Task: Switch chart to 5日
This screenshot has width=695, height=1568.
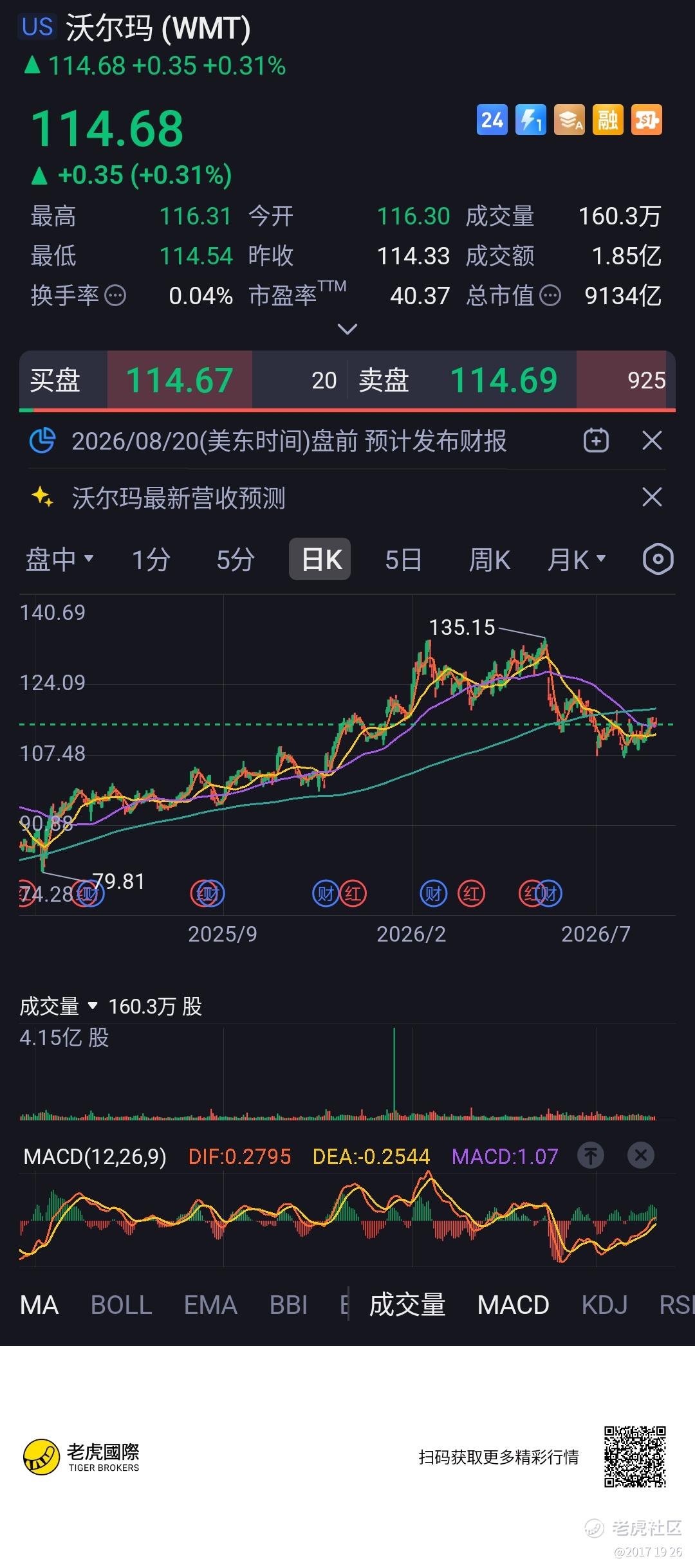Action: pos(403,560)
